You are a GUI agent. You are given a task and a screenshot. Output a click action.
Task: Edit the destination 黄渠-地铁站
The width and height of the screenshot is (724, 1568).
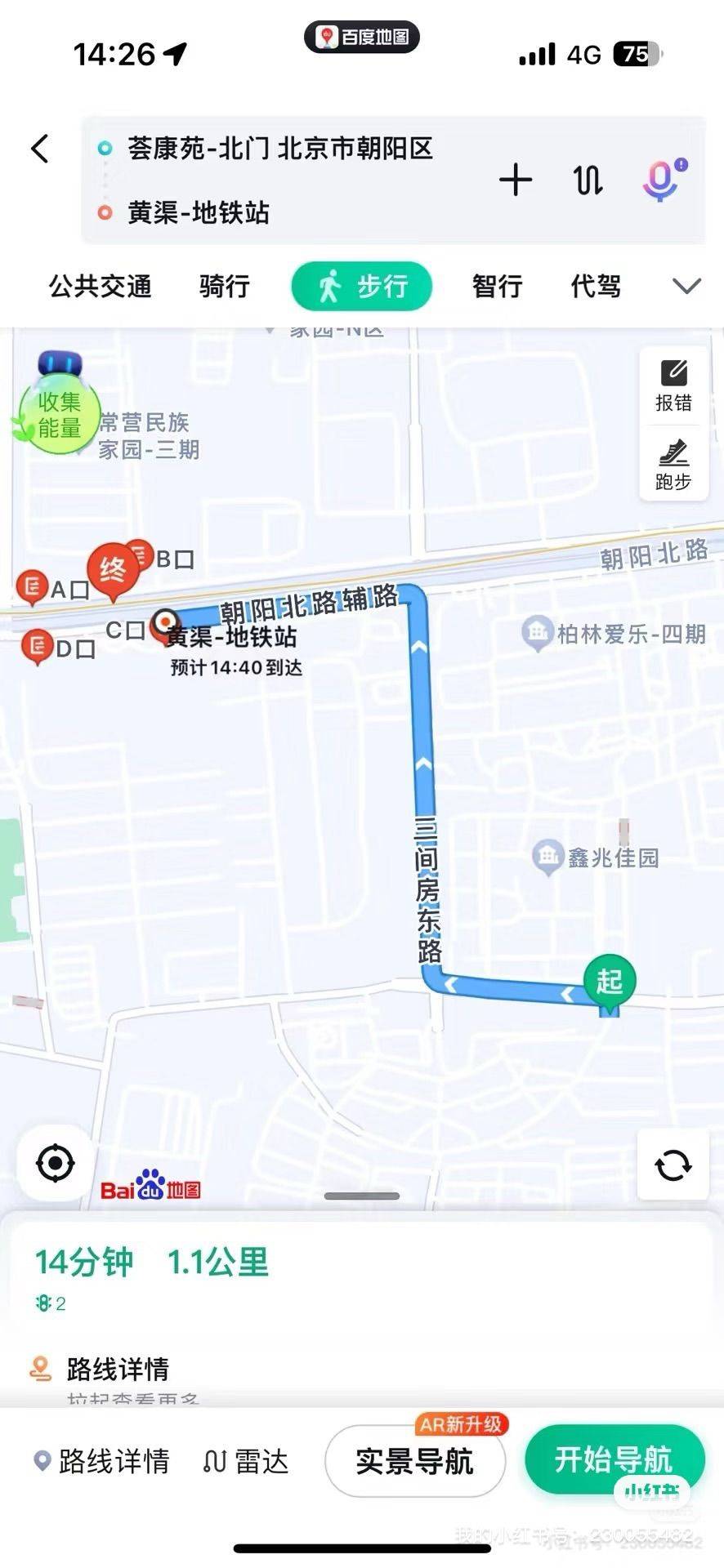(x=199, y=213)
